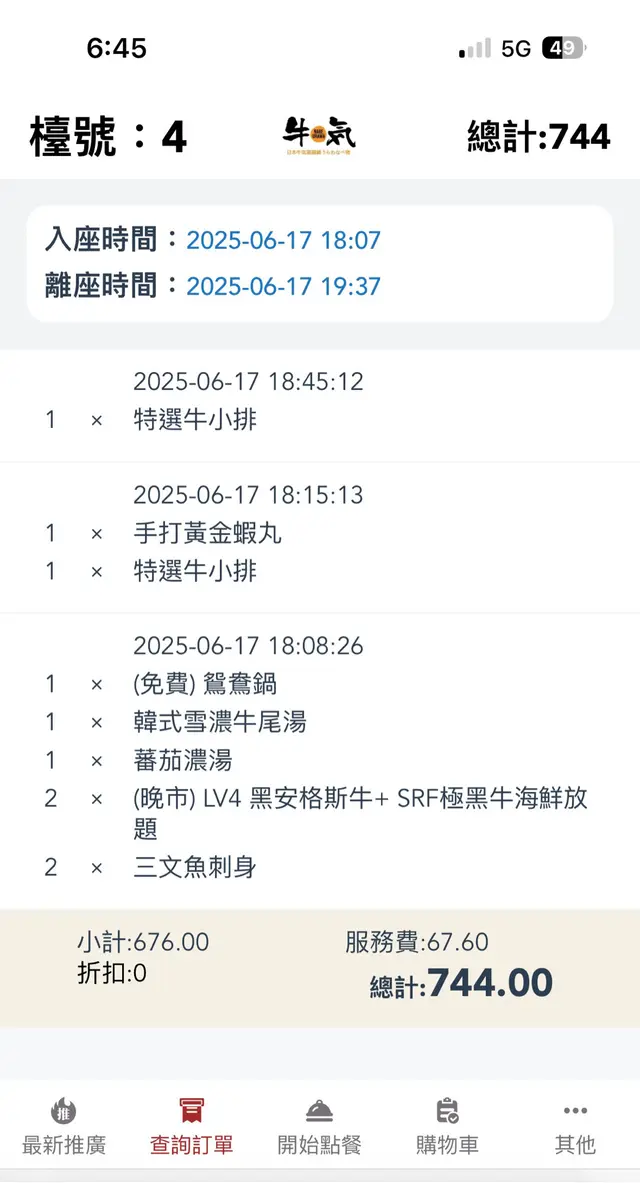
Task: Select the 查詢訂單 order lookup tab
Action: [x=192, y=1126]
